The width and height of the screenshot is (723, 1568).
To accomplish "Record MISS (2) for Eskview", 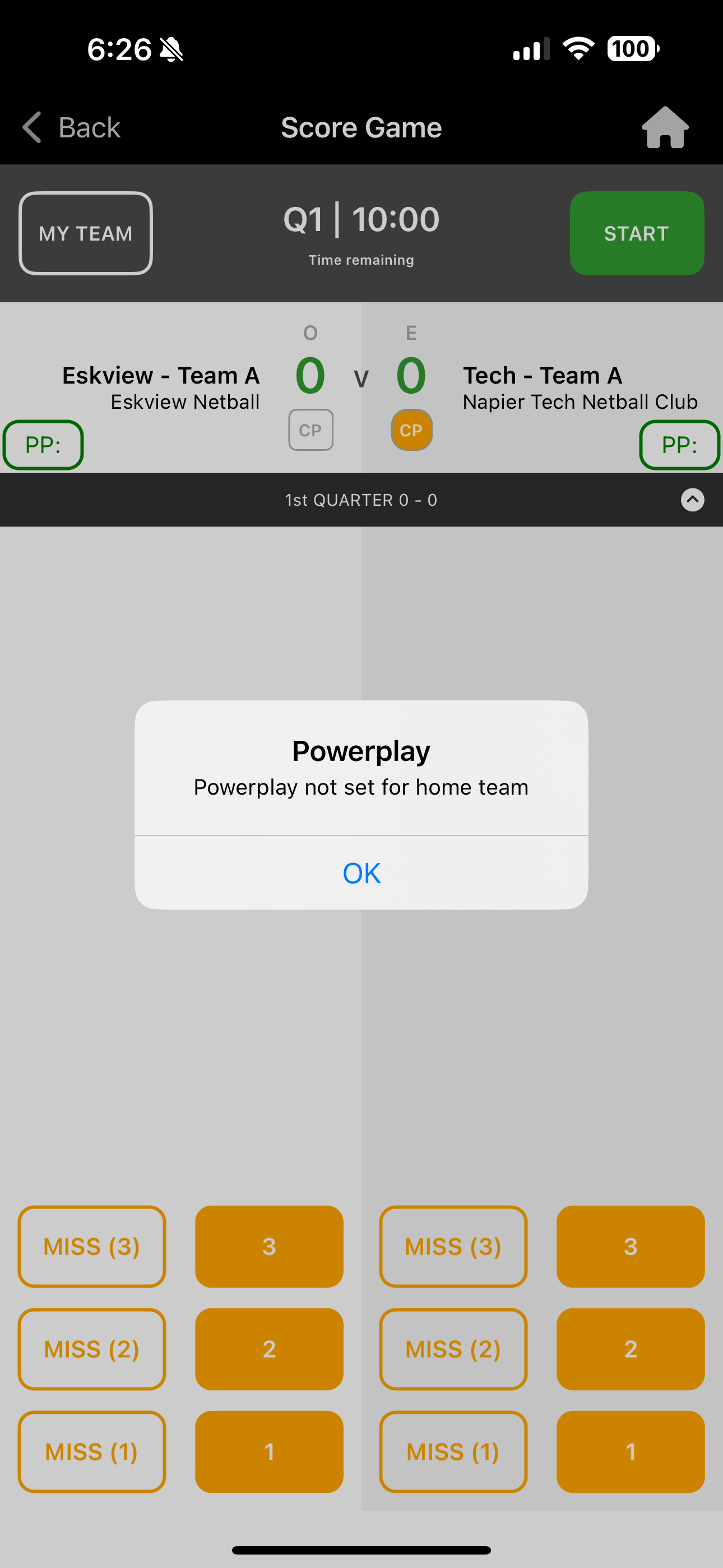I will click(x=92, y=1349).
